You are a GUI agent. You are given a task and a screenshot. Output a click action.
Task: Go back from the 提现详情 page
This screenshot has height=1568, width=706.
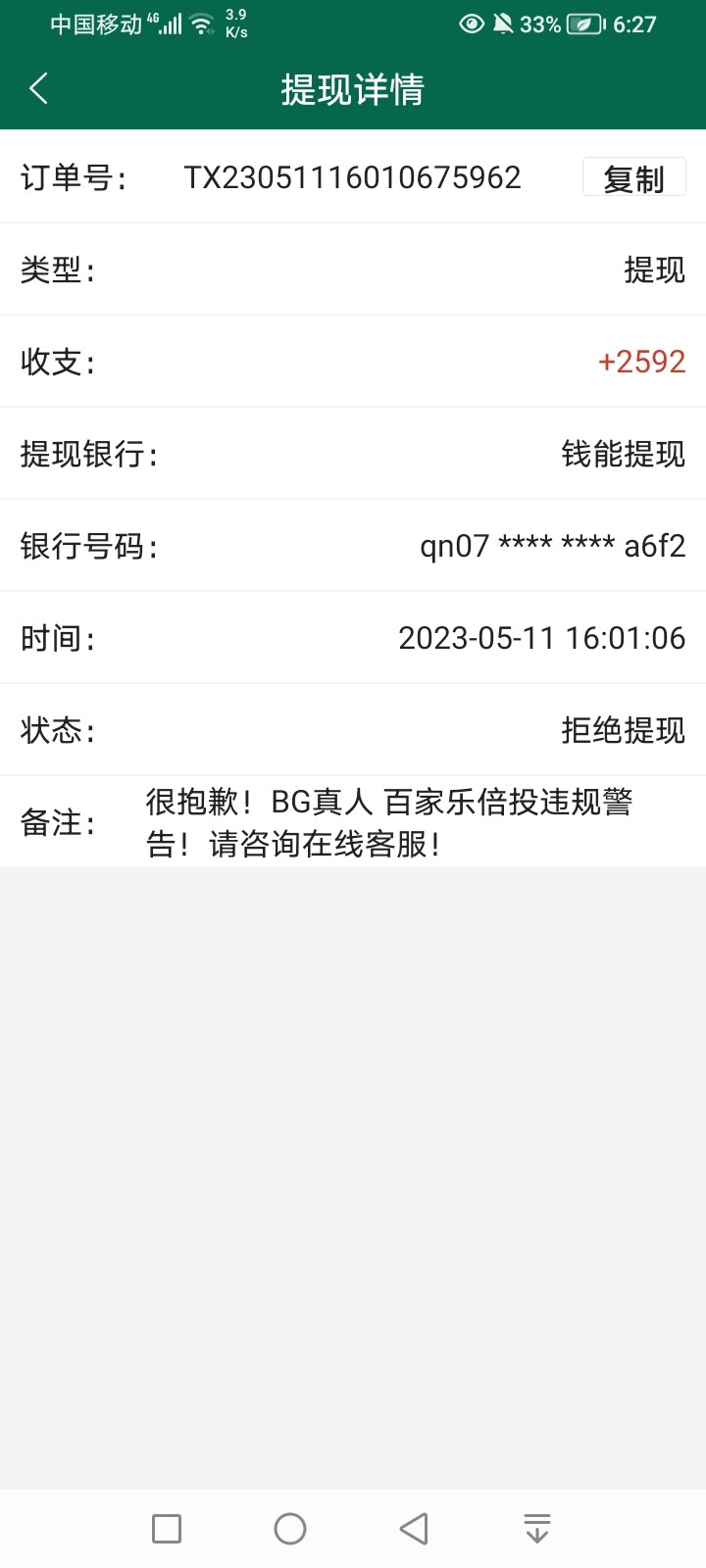[x=39, y=89]
